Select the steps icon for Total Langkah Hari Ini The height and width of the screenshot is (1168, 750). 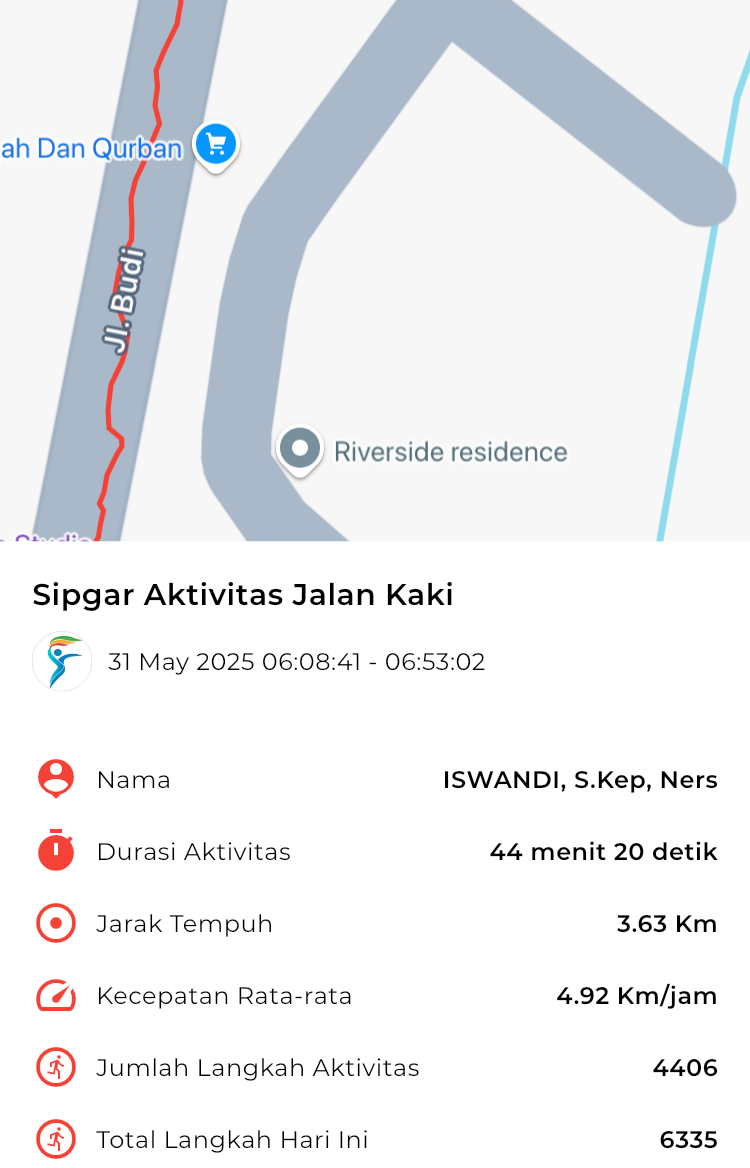click(x=55, y=1139)
